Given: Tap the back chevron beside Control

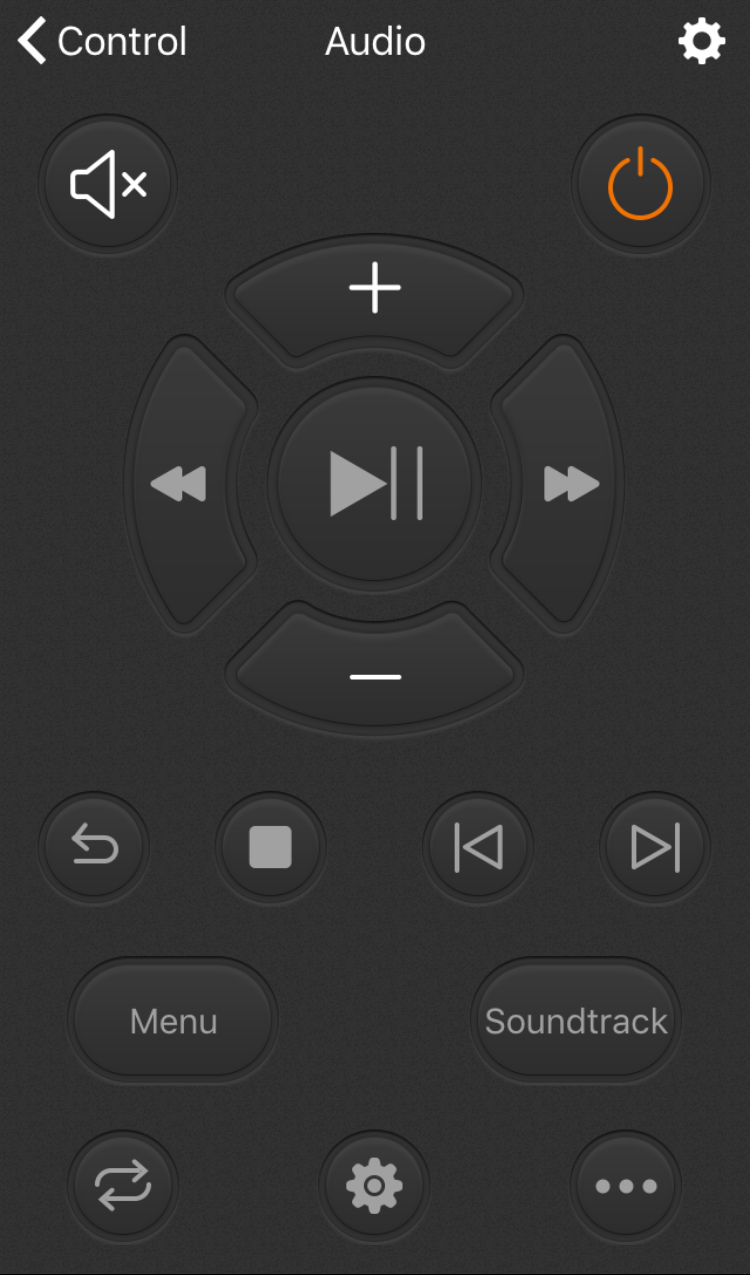Looking at the screenshot, I should click(30, 41).
